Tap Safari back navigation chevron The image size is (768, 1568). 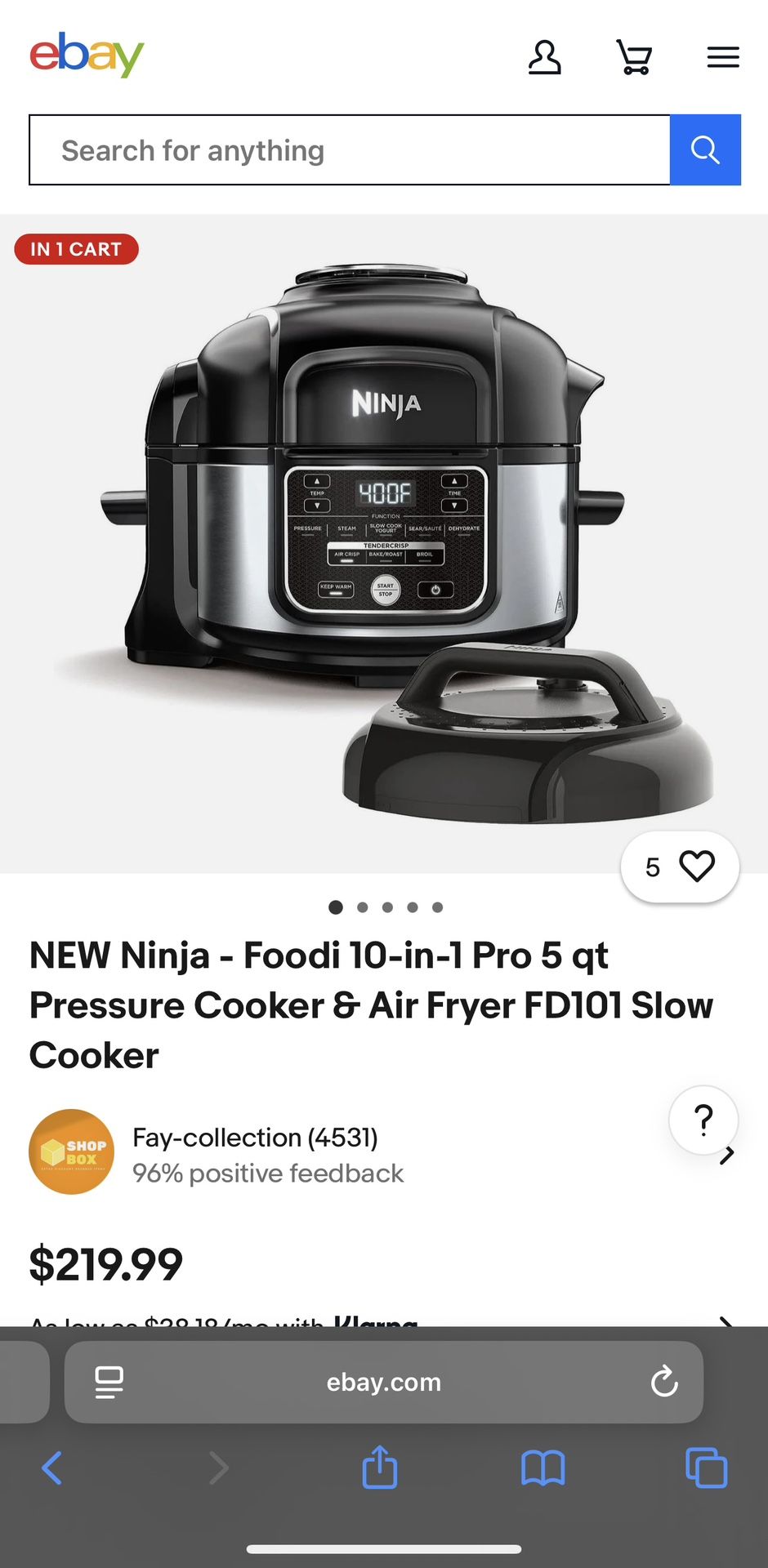[51, 1466]
